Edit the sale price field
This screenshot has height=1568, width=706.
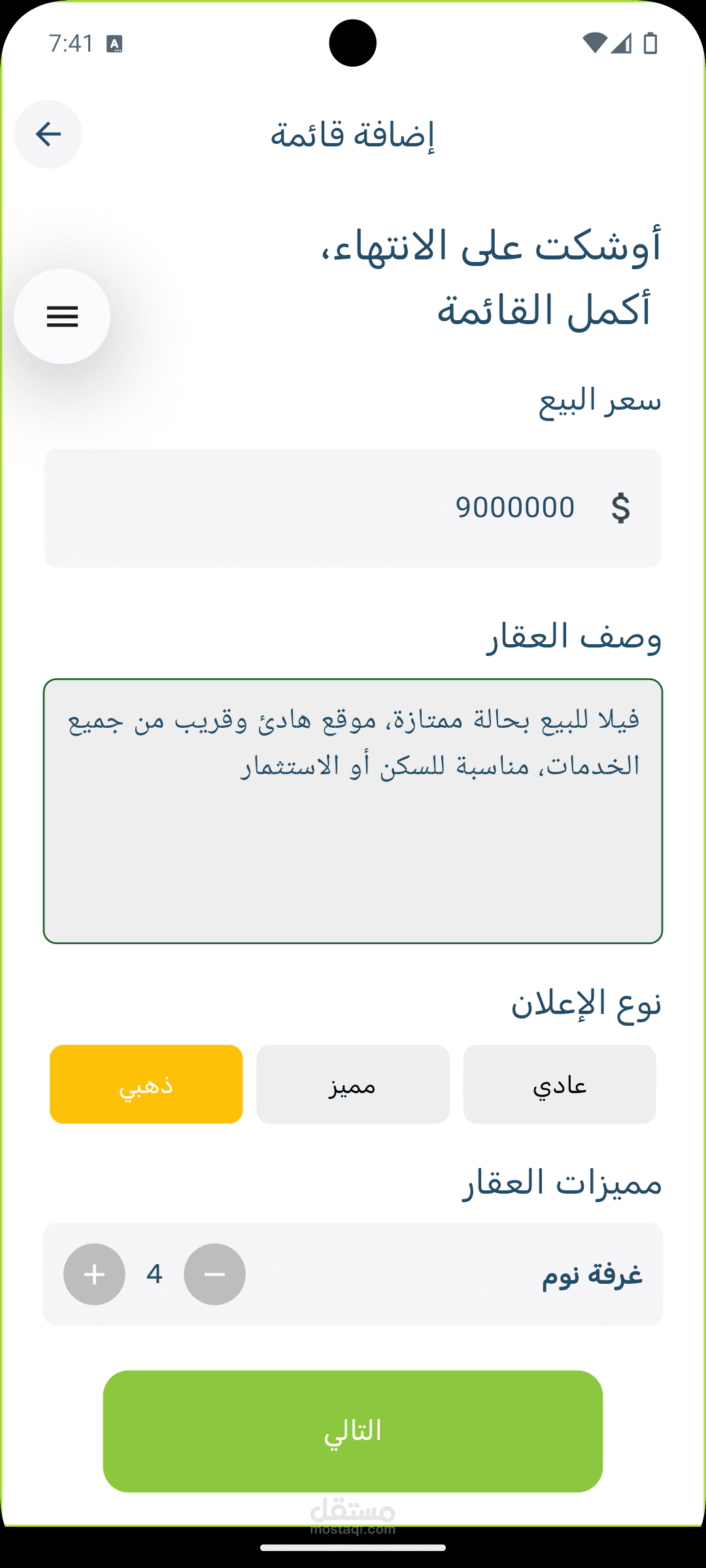point(353,508)
